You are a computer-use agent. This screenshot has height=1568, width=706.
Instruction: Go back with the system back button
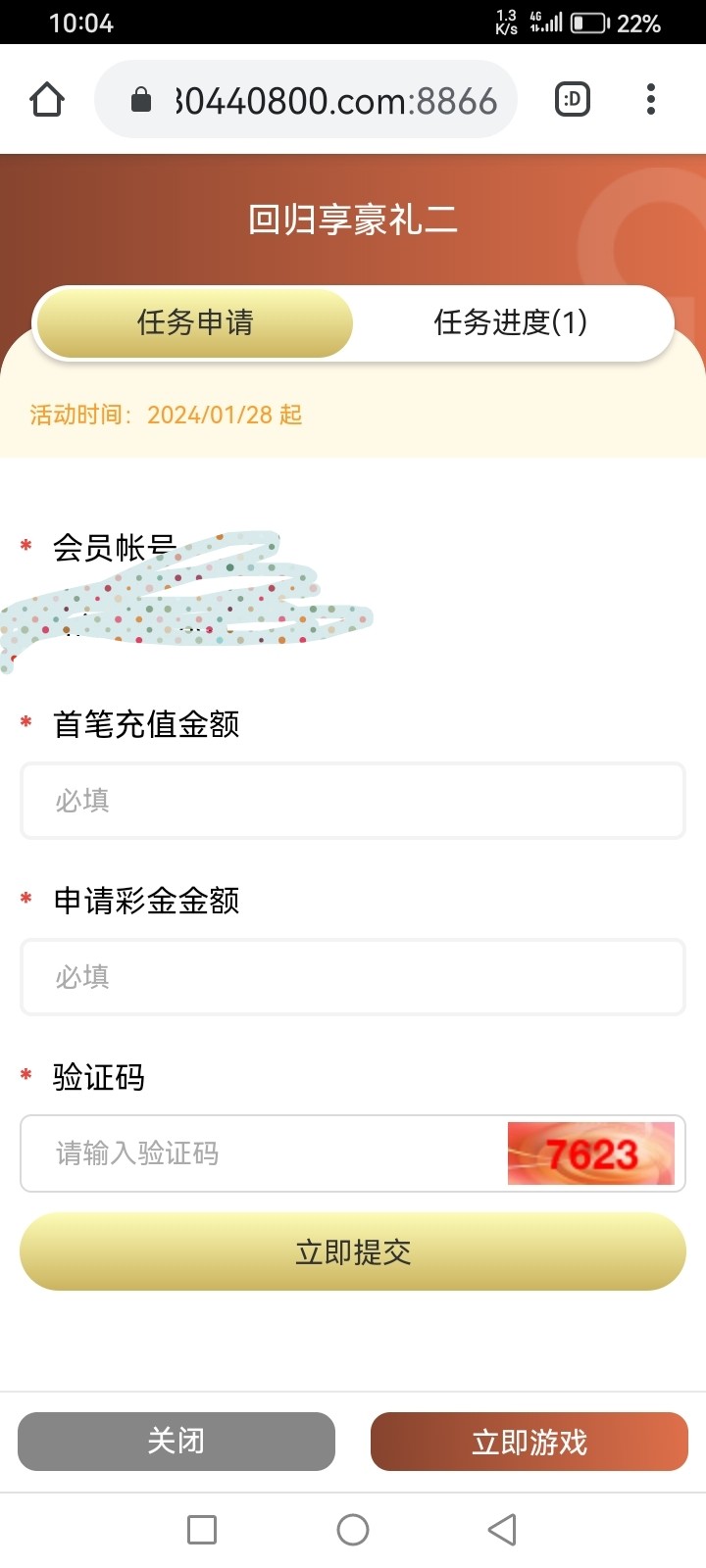pos(502,1530)
